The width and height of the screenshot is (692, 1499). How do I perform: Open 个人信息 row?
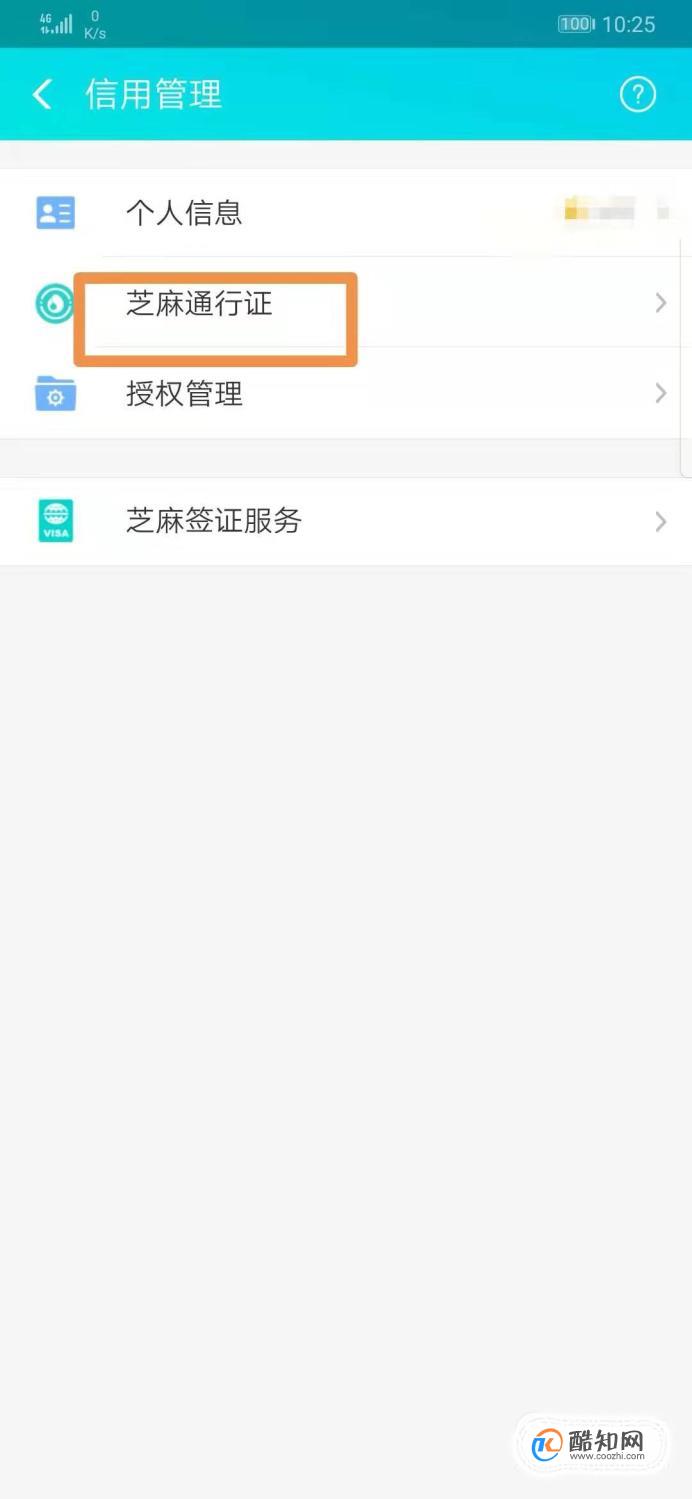(346, 213)
